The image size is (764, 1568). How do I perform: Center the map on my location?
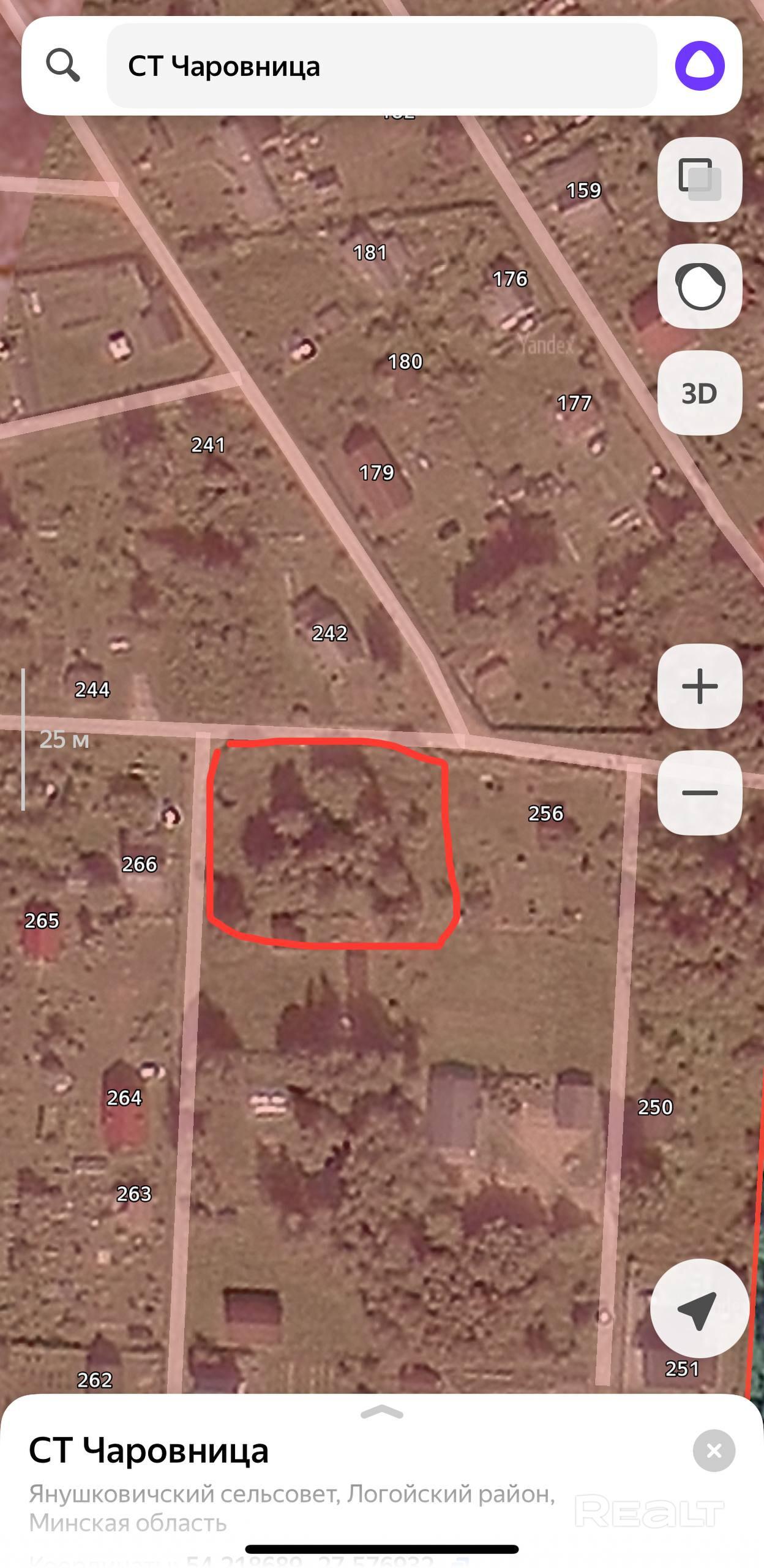[x=699, y=1308]
